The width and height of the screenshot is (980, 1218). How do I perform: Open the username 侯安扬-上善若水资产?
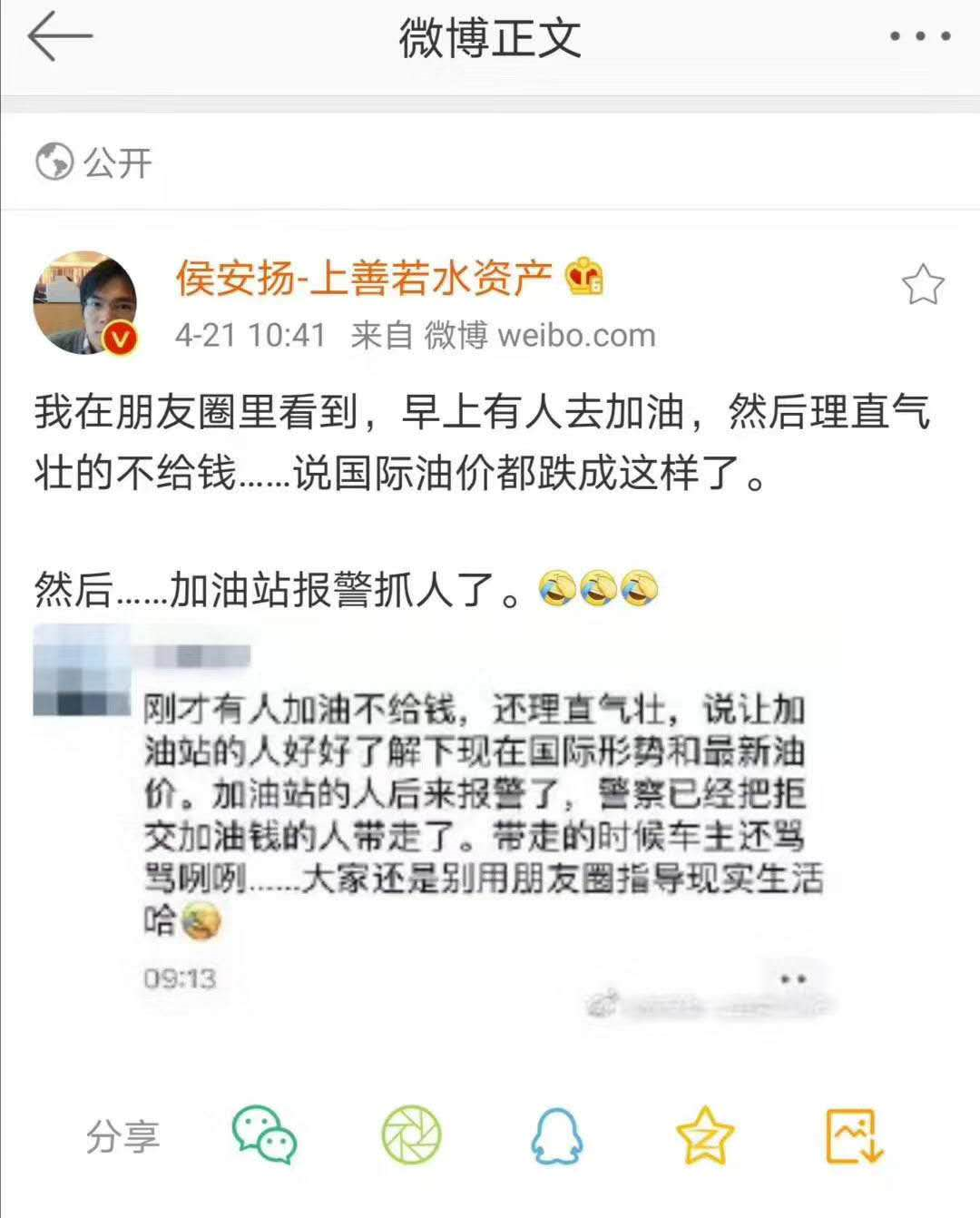(364, 278)
